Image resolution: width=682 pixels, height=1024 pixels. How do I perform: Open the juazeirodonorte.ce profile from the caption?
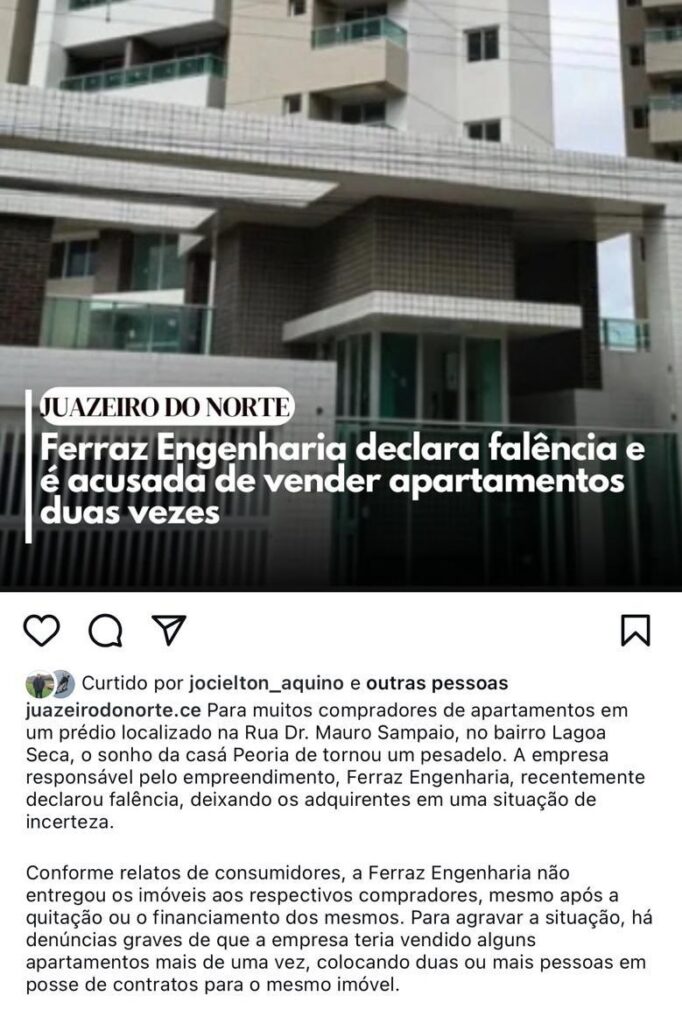click(x=112, y=711)
